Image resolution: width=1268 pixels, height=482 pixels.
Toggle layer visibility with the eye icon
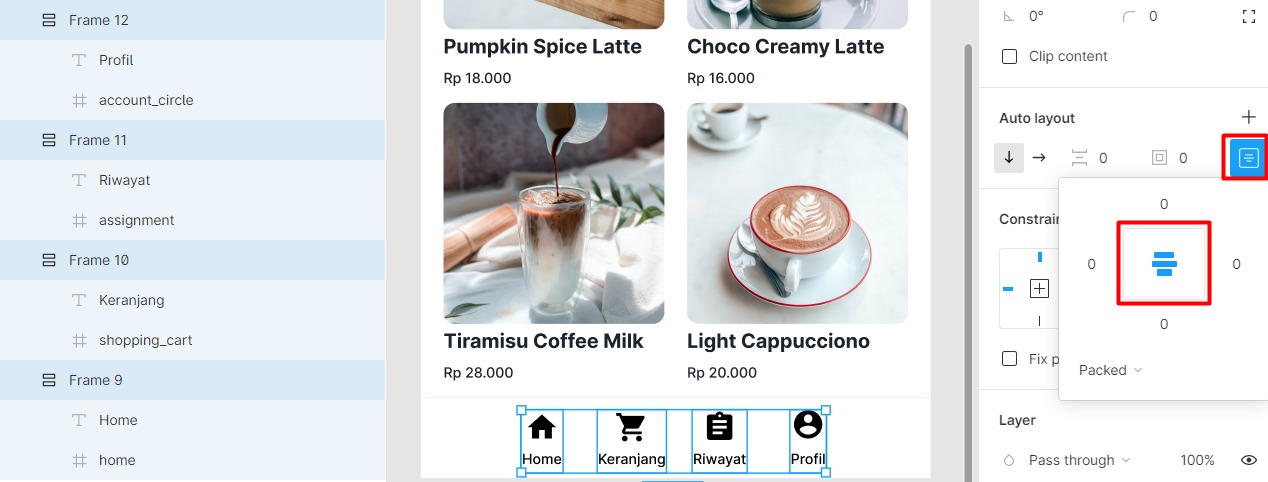1248,460
